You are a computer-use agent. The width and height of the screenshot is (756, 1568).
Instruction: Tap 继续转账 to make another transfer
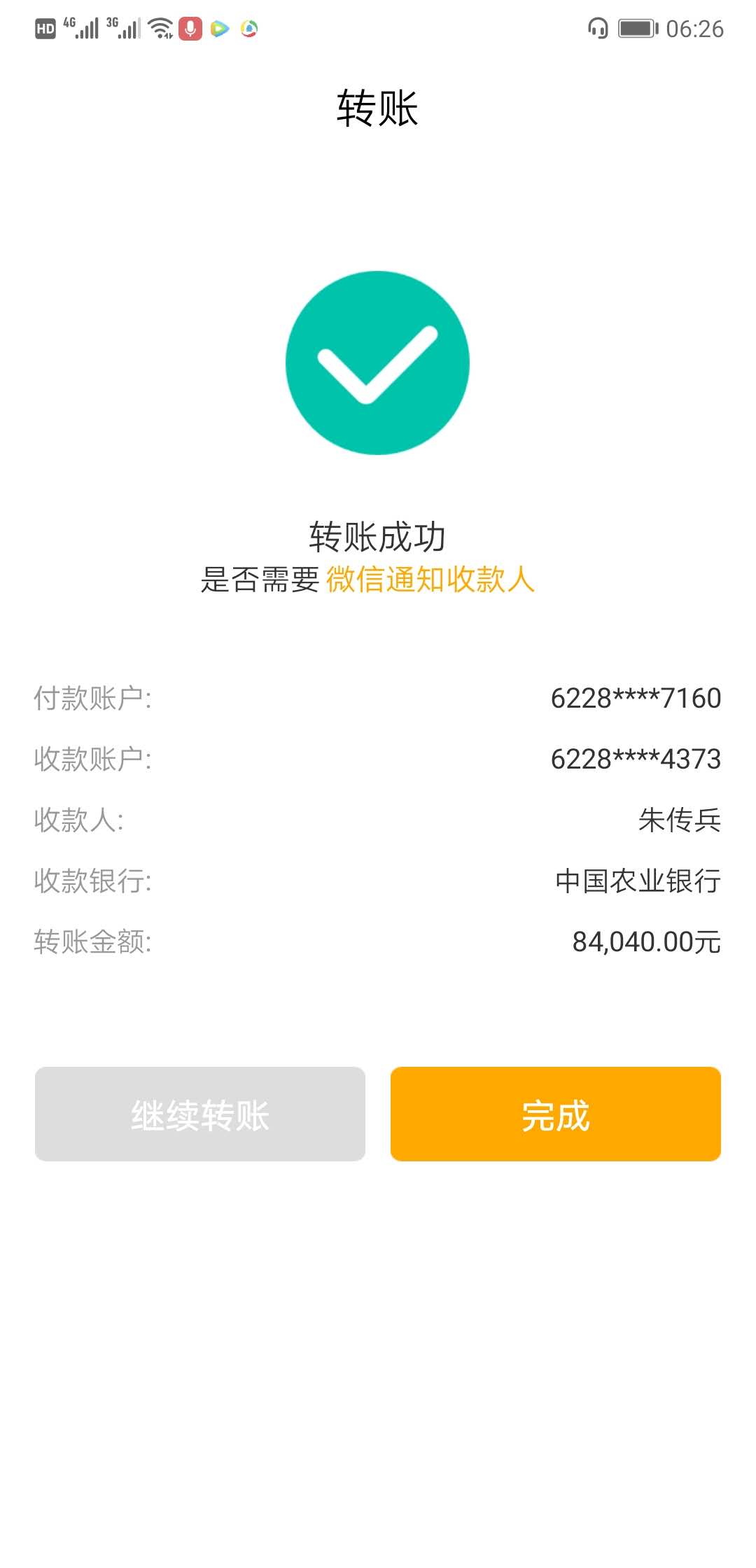(x=200, y=1114)
